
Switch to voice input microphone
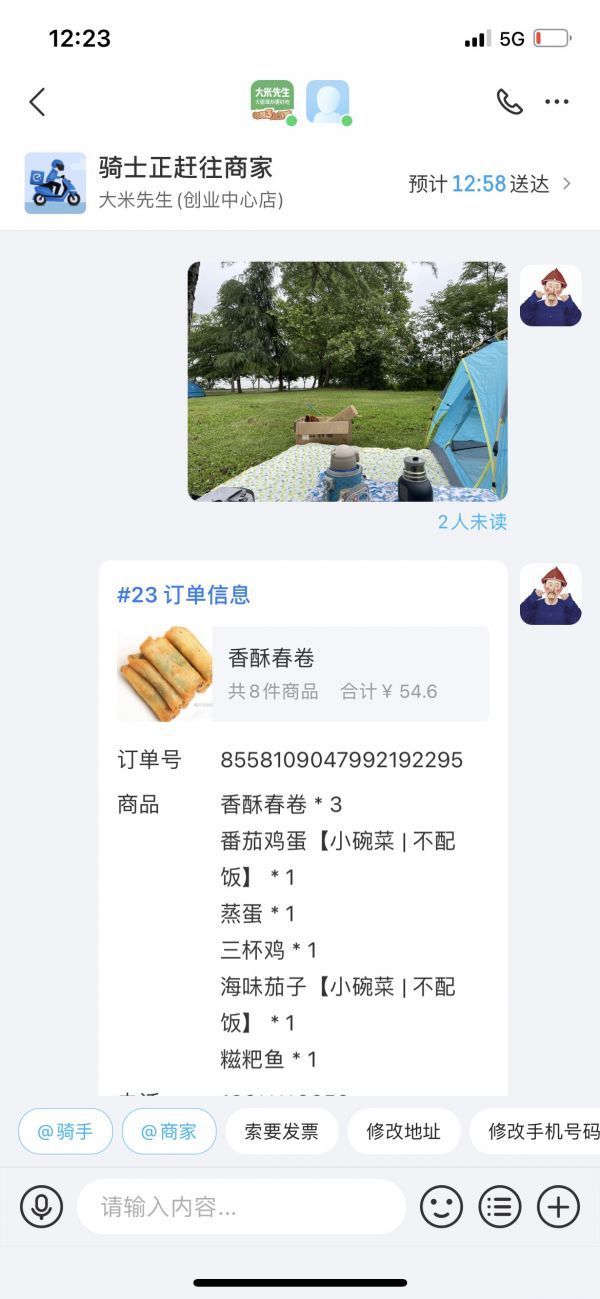coord(41,1207)
